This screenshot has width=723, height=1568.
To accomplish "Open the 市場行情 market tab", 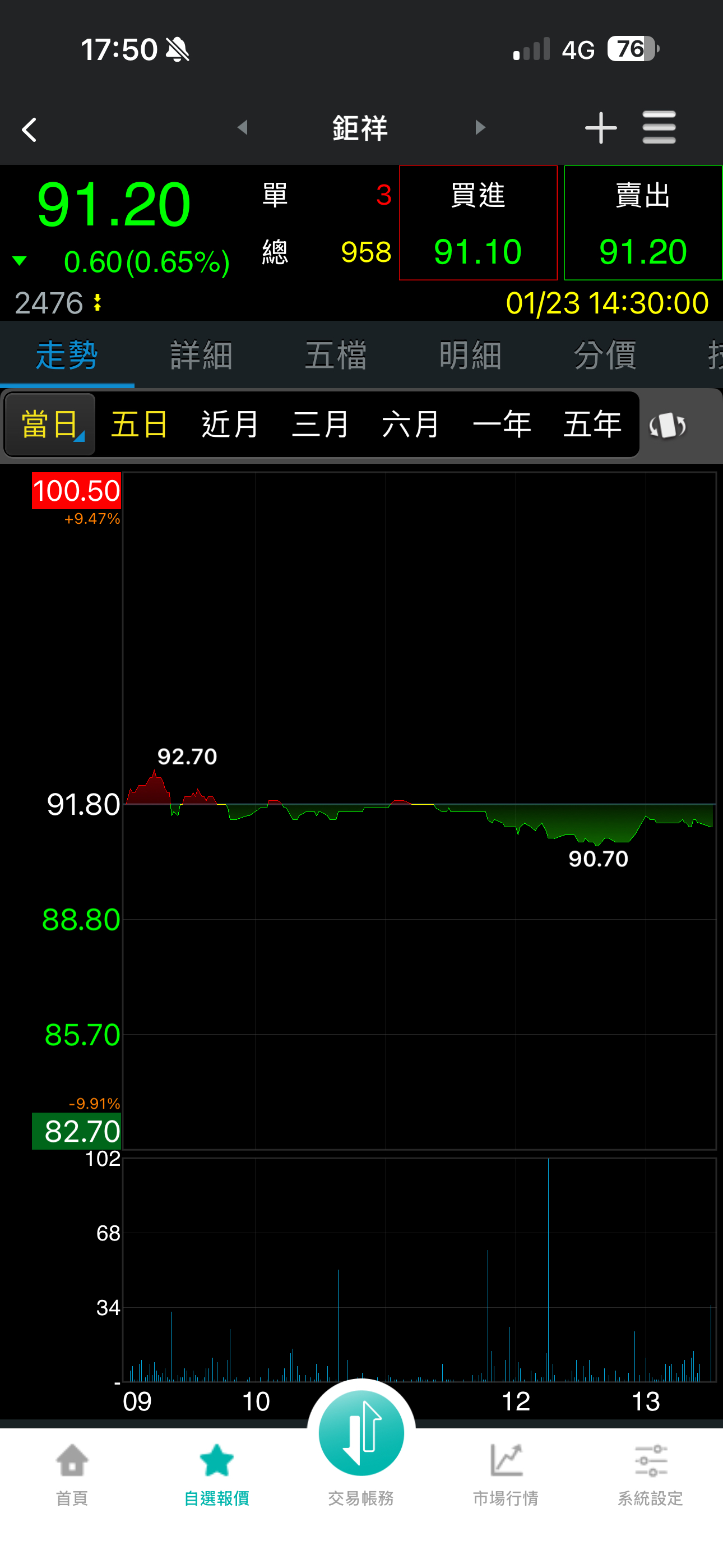I will 505,1473.
